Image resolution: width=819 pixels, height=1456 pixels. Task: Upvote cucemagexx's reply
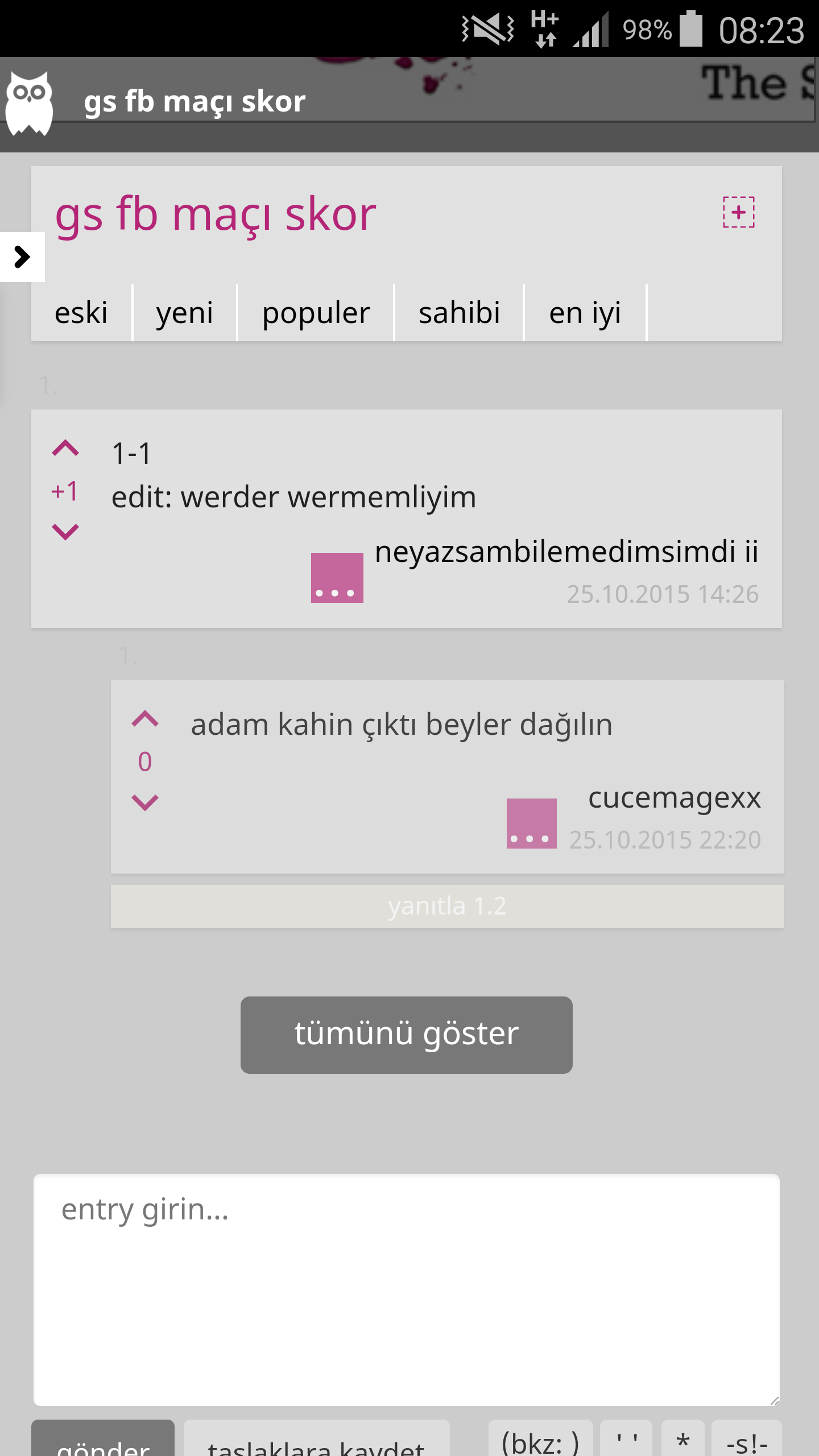tap(145, 719)
